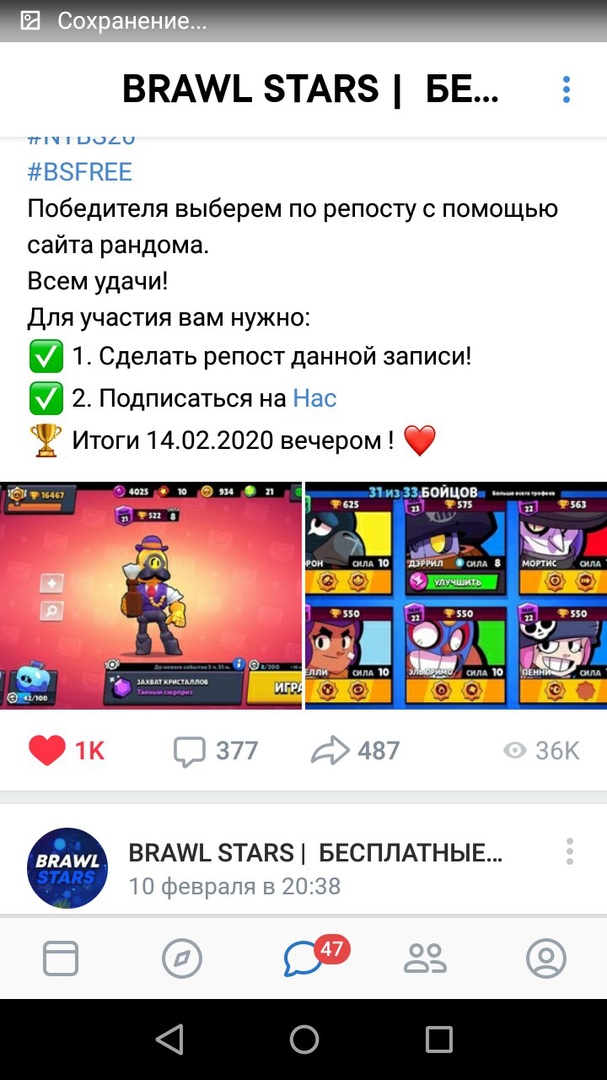607x1080 pixels.
Task: Open the 31 из 33 бойцов screenshot
Action: tap(456, 596)
